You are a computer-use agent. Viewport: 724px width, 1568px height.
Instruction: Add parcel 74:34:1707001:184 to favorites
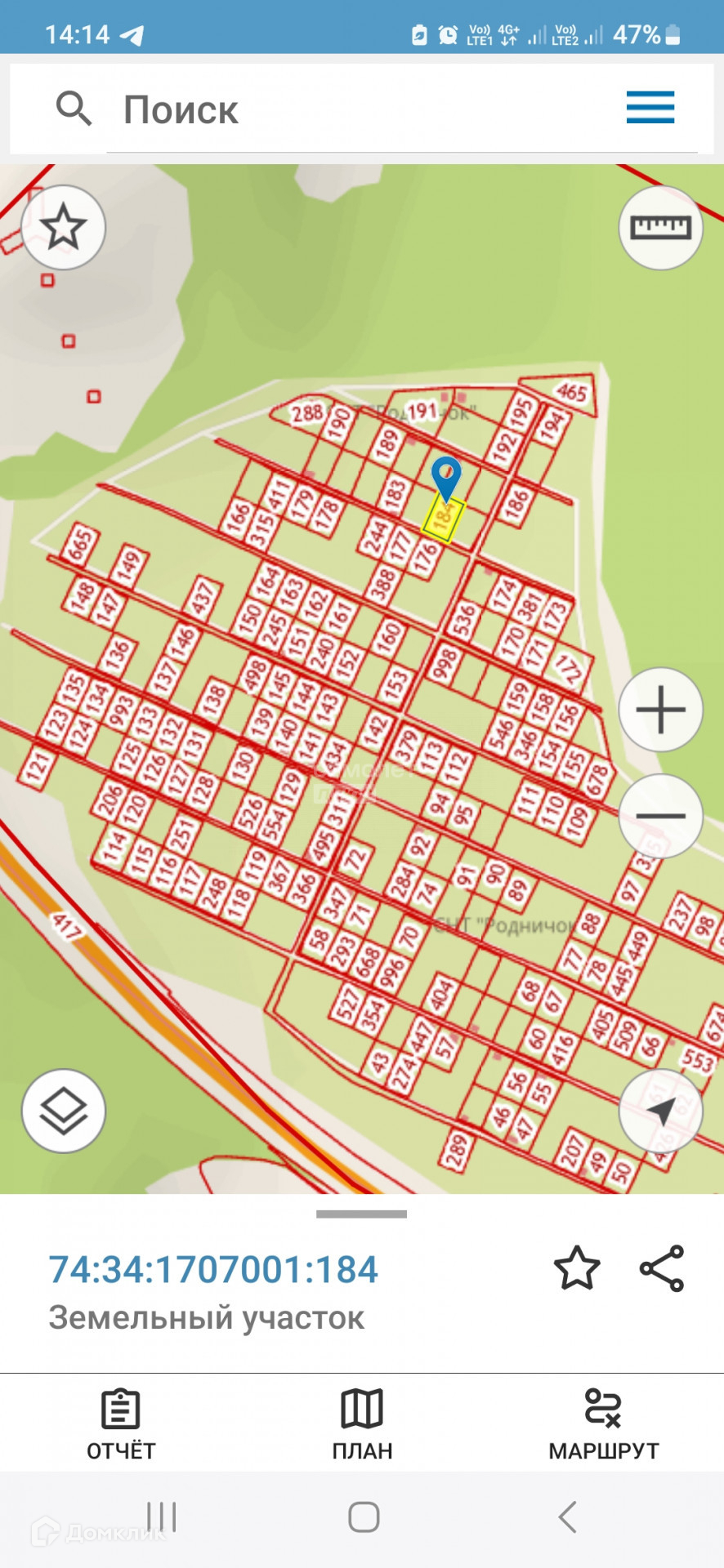pos(577,1268)
